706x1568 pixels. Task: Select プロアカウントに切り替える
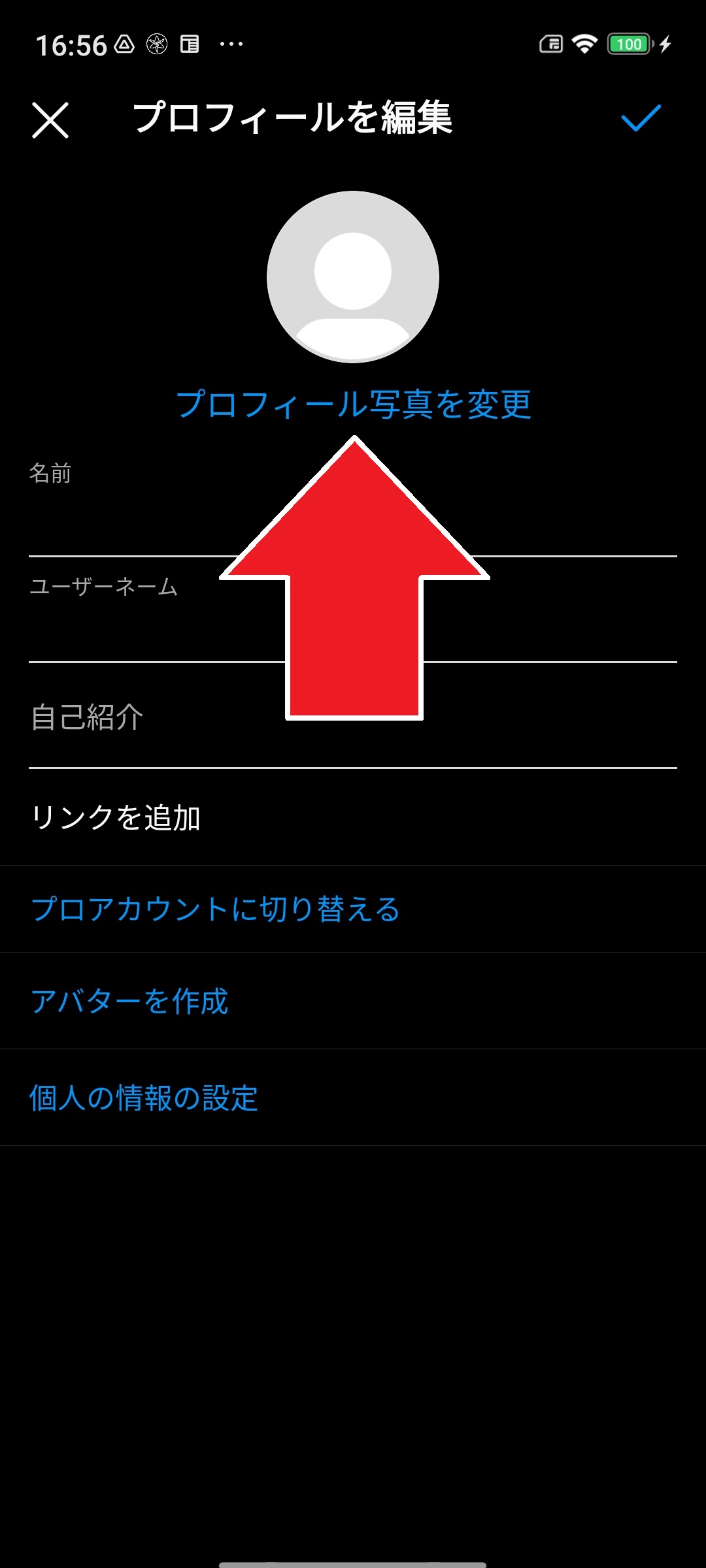[x=216, y=909]
